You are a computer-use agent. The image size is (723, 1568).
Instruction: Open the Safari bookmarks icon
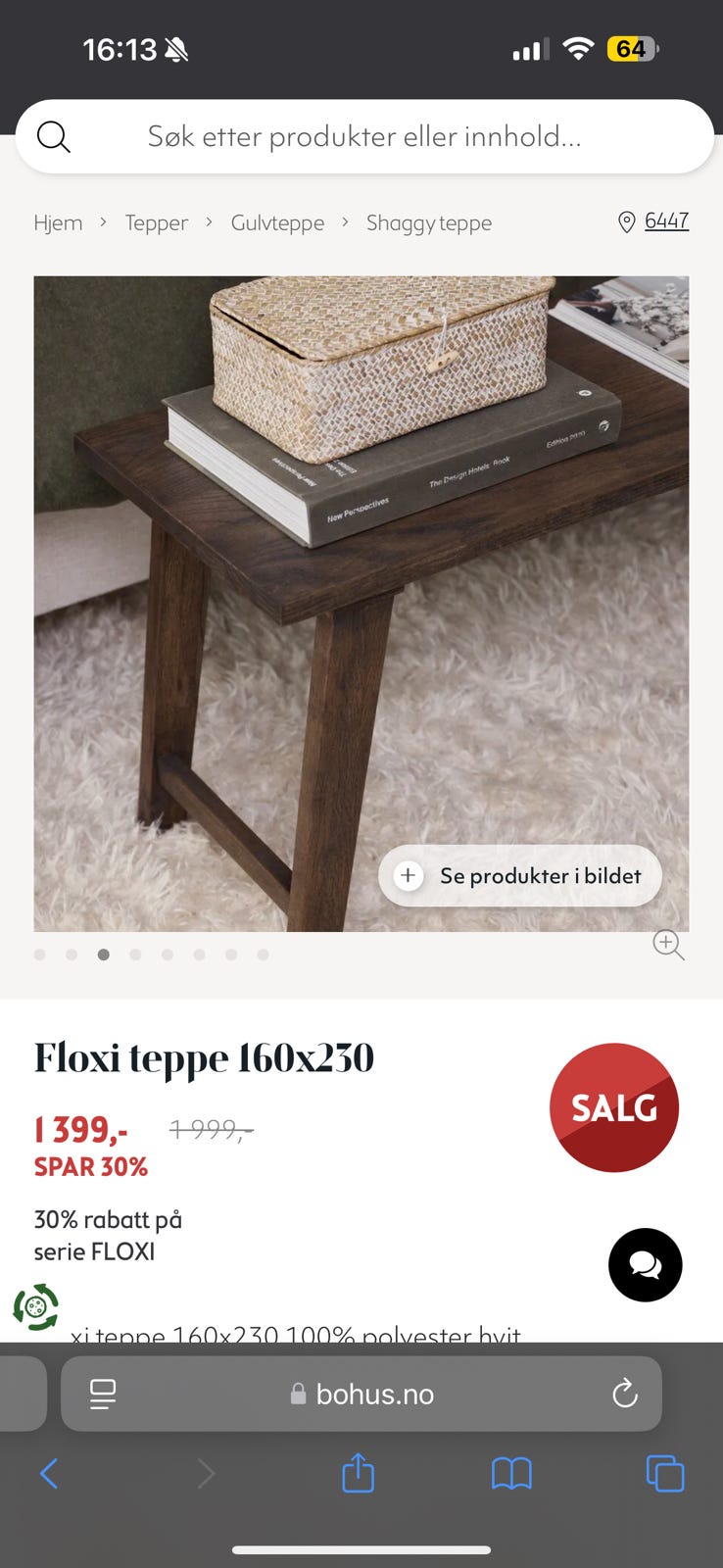(510, 1473)
